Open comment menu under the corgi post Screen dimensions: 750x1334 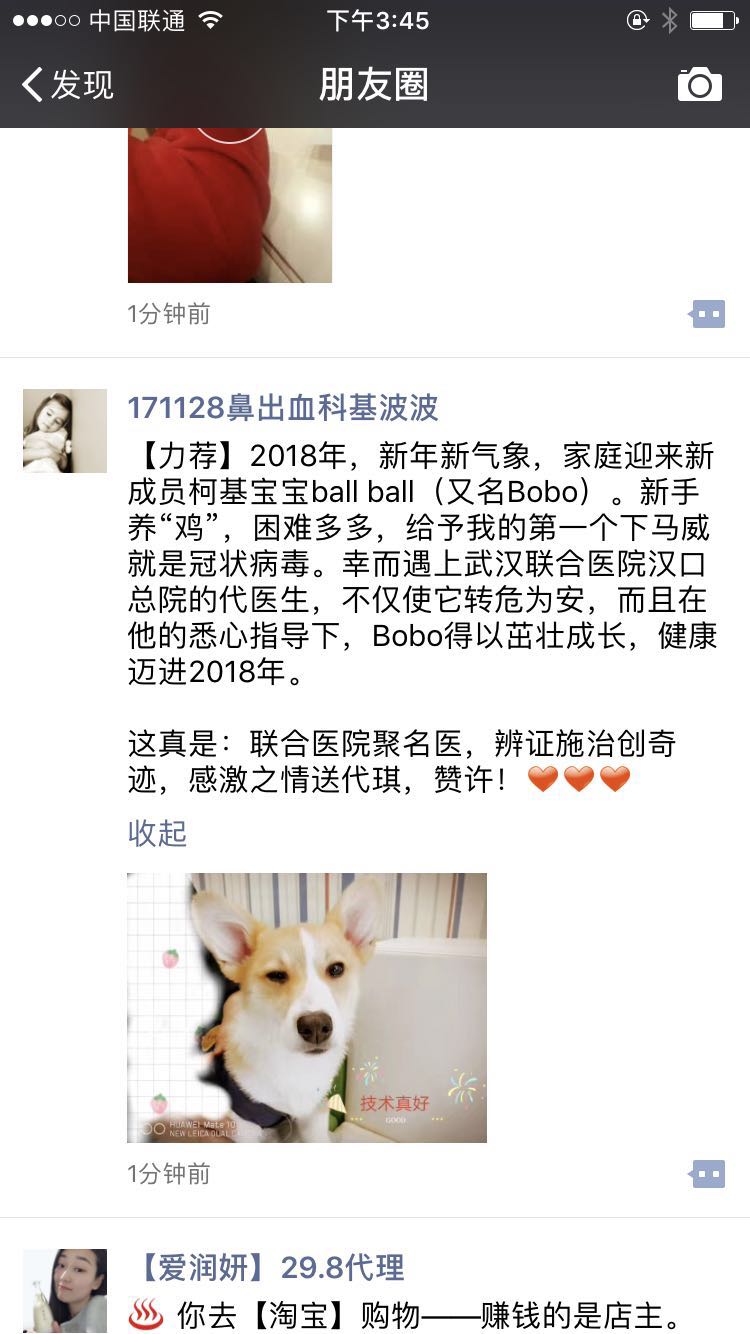coord(707,1174)
